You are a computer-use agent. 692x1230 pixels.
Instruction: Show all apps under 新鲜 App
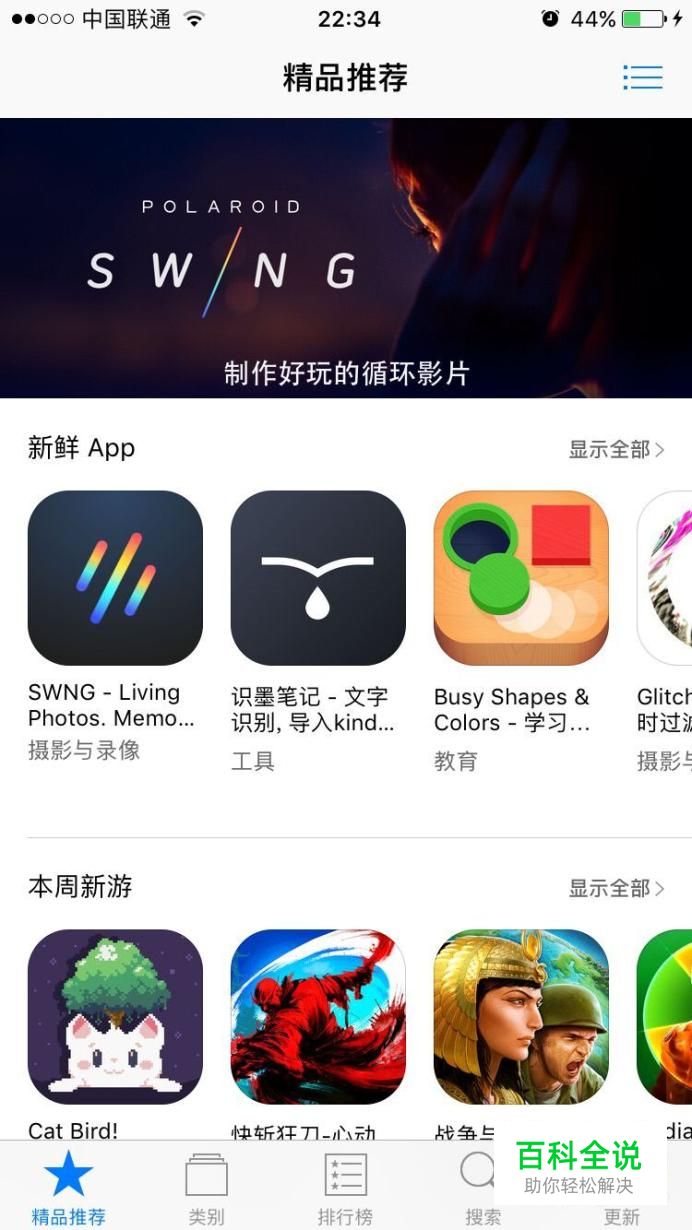click(616, 450)
